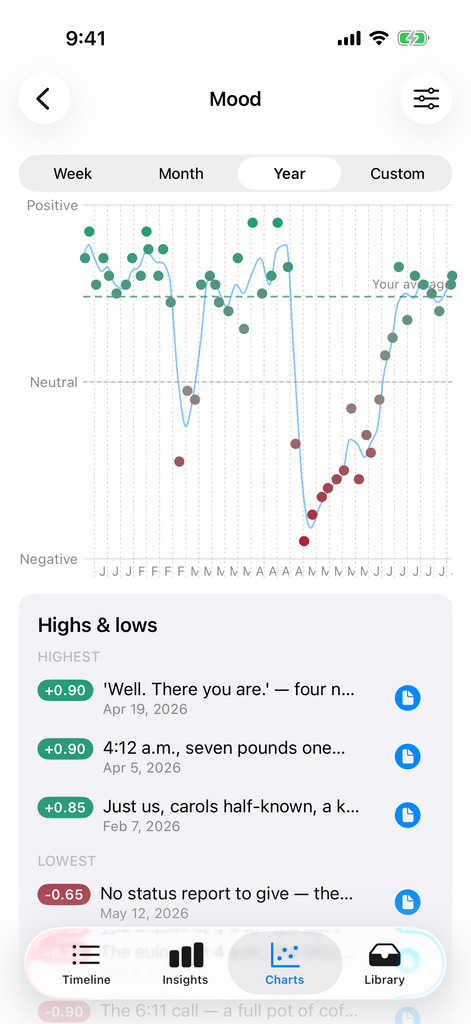Open the chart filter settings
The height and width of the screenshot is (1024, 471).
pos(426,99)
